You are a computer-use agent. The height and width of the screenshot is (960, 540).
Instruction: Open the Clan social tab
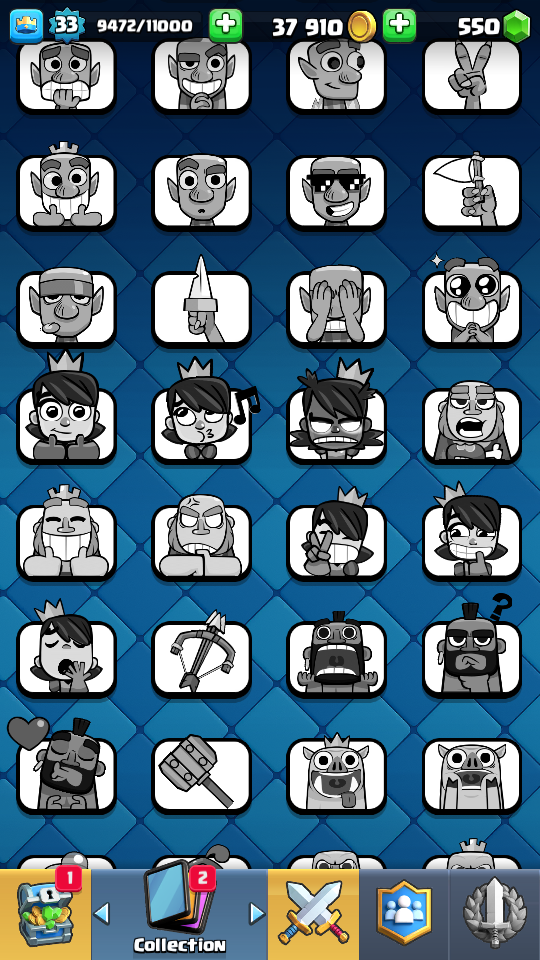[x=403, y=914]
